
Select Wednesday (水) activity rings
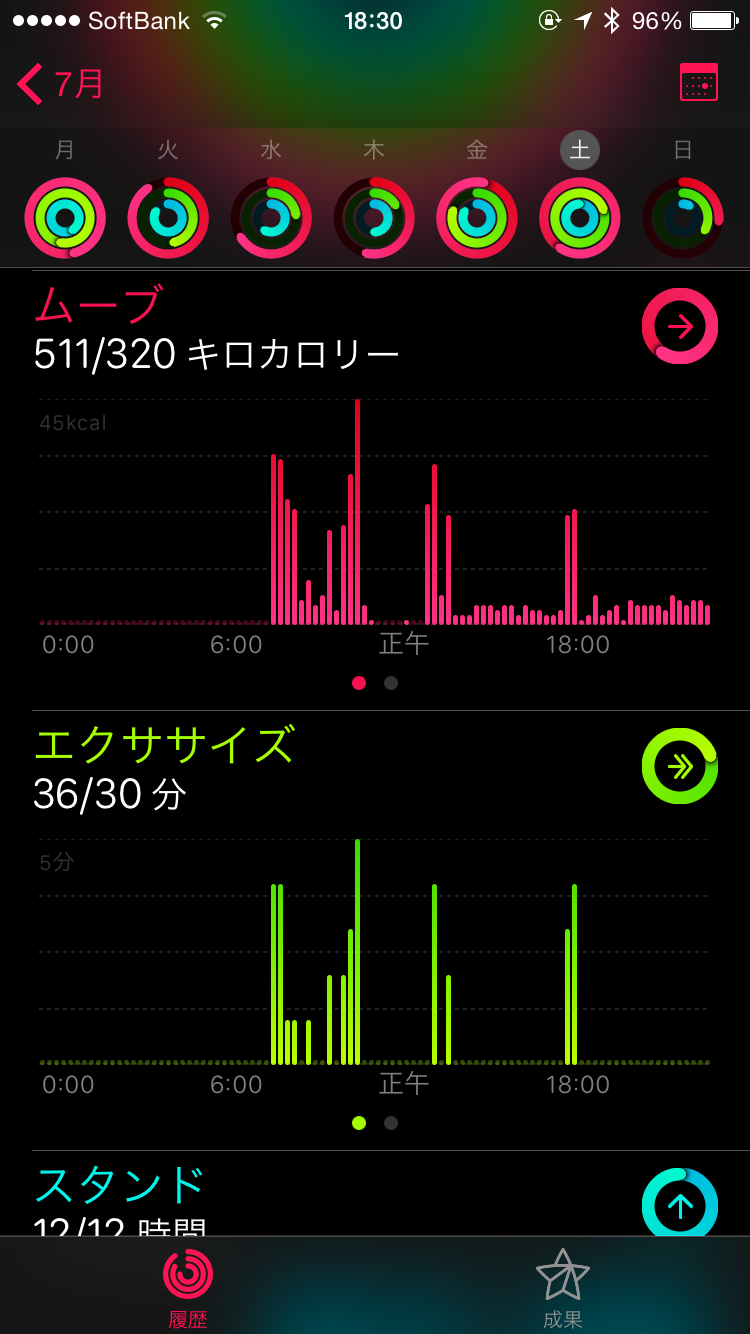coord(271,218)
